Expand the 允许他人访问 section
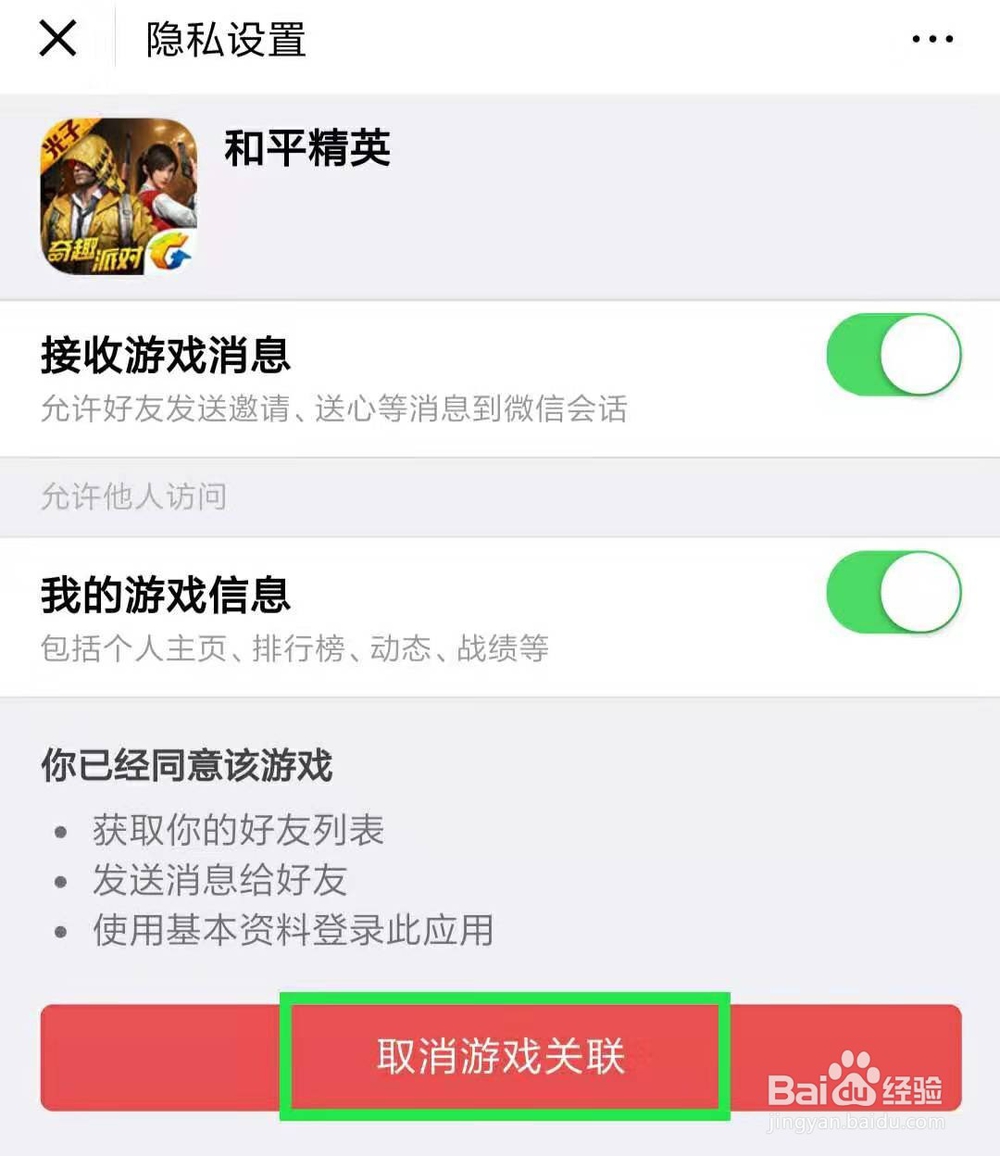Viewport: 1000px width, 1156px height. point(134,496)
